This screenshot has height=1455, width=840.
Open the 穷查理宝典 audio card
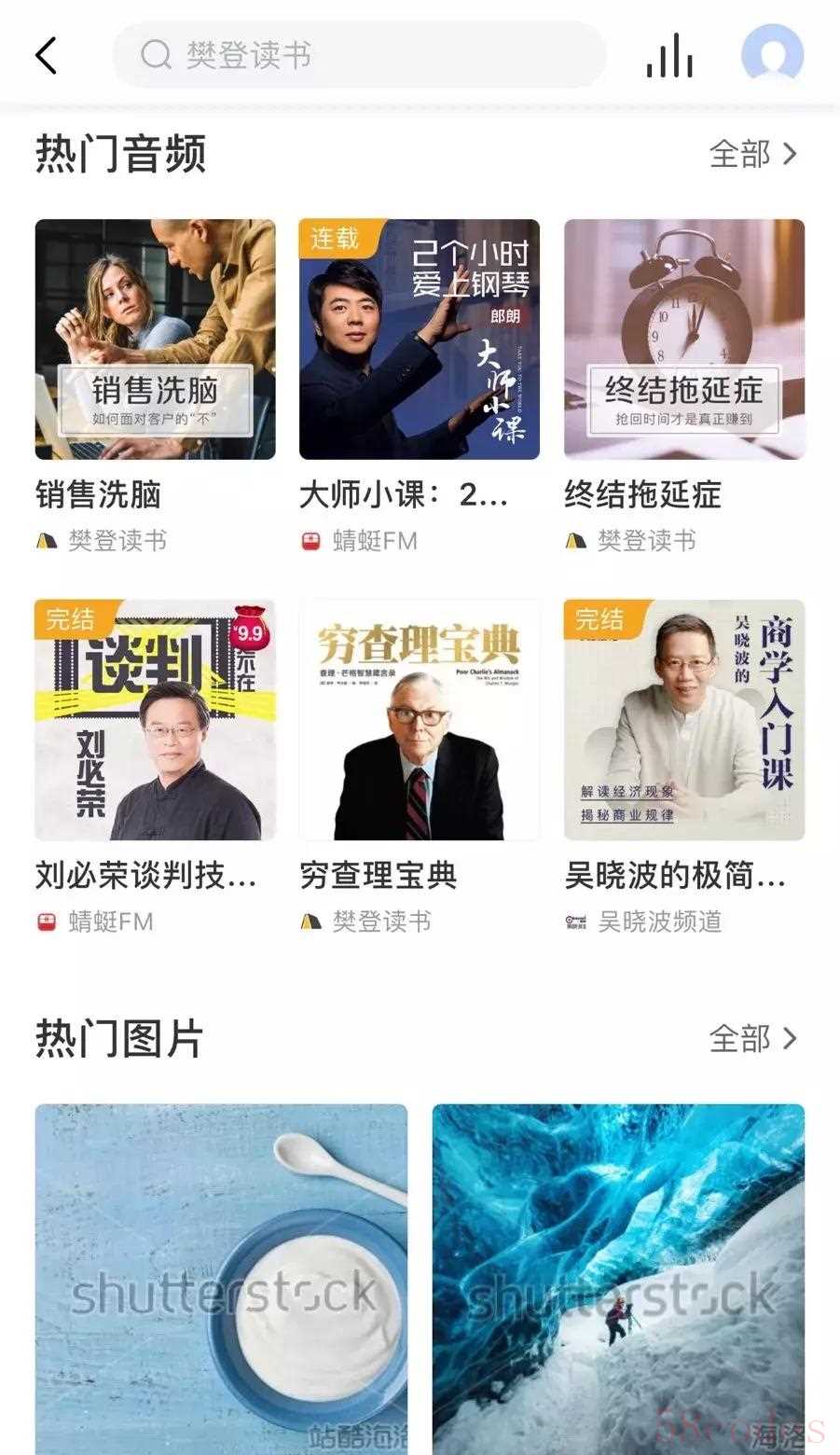tap(420, 720)
